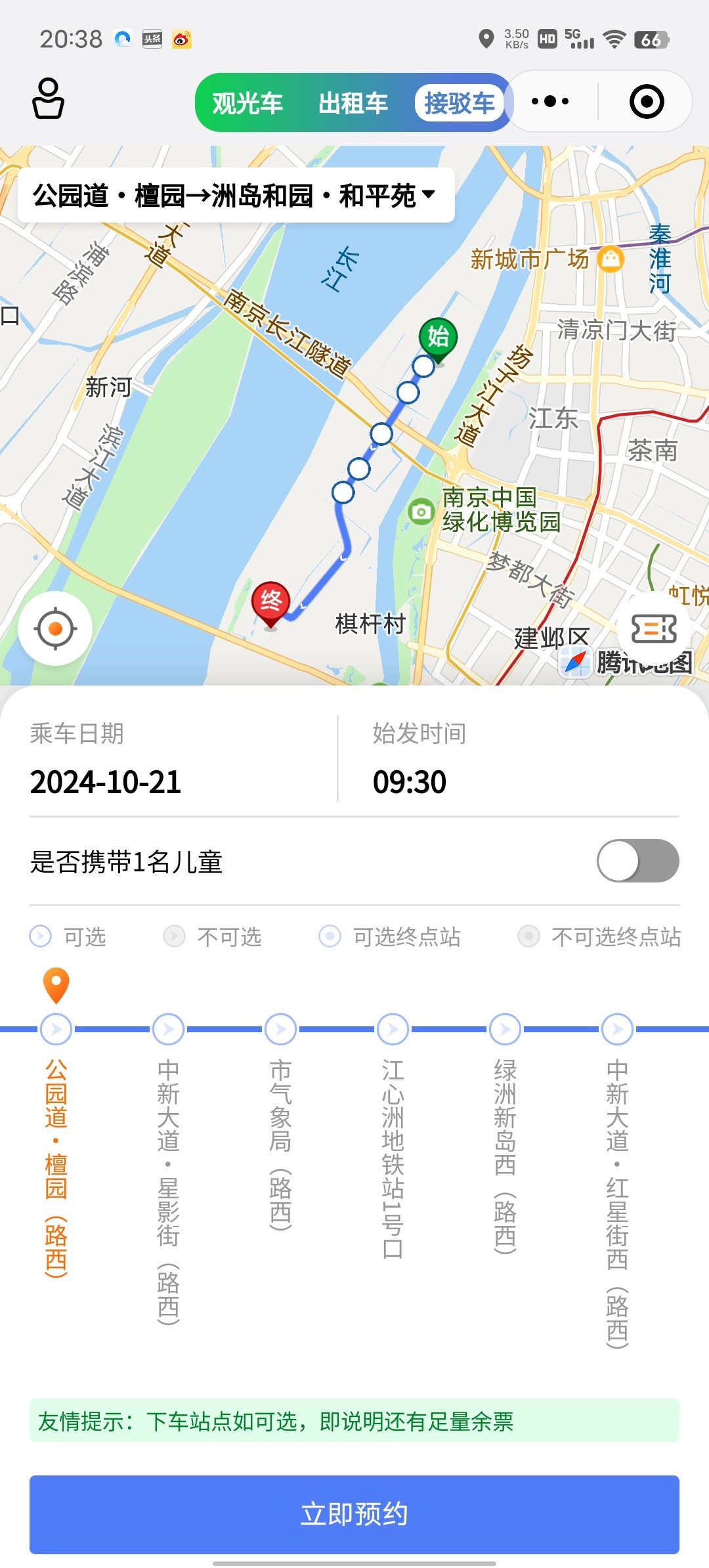This screenshot has width=709, height=1568.
Task: Select the 接驳车 tab
Action: 459,103
